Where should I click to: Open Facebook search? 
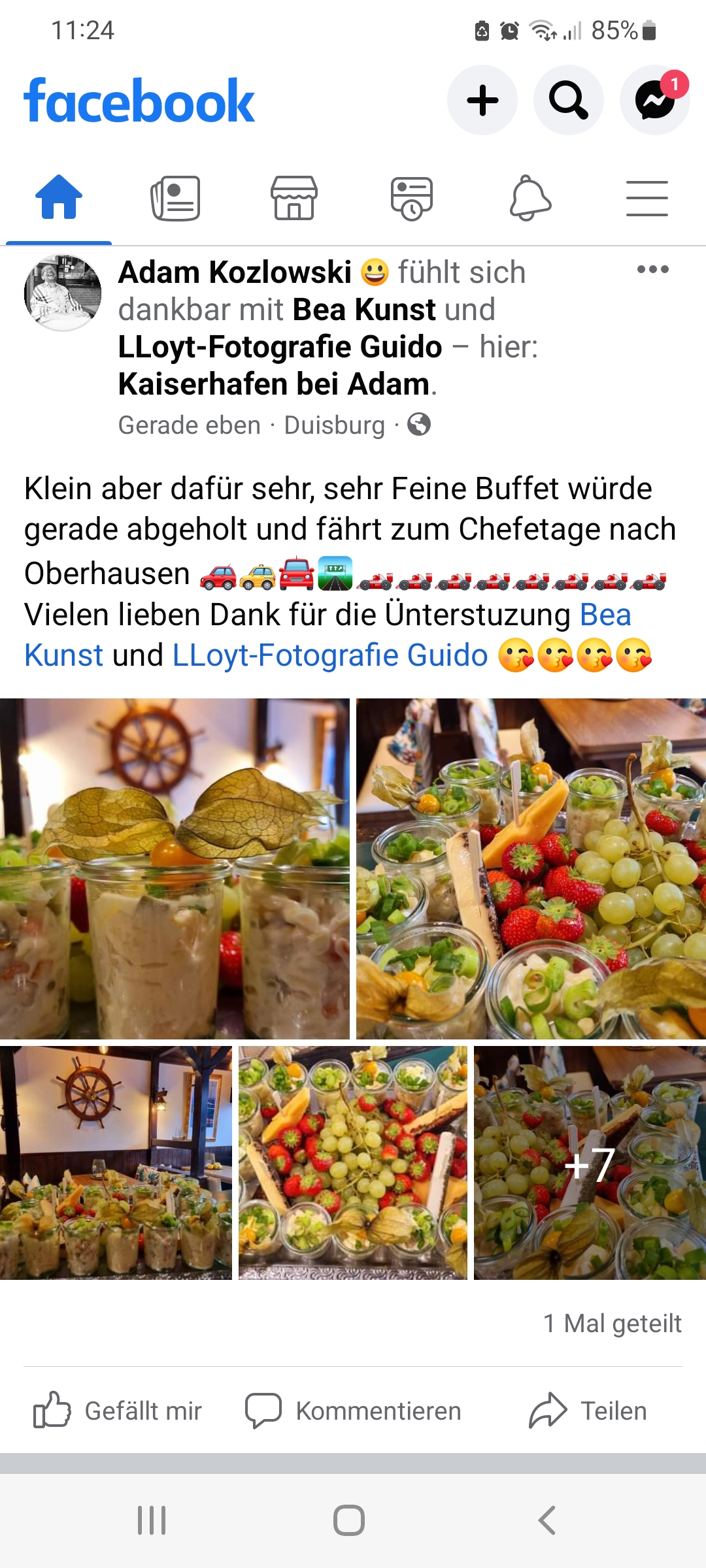pos(568,101)
